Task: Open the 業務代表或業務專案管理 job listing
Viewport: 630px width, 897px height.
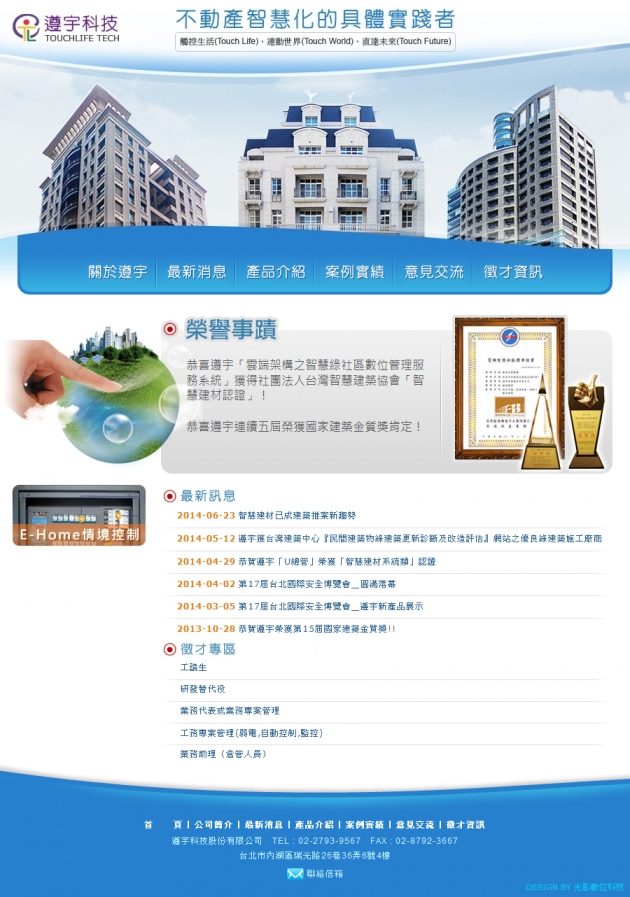Action: click(229, 711)
